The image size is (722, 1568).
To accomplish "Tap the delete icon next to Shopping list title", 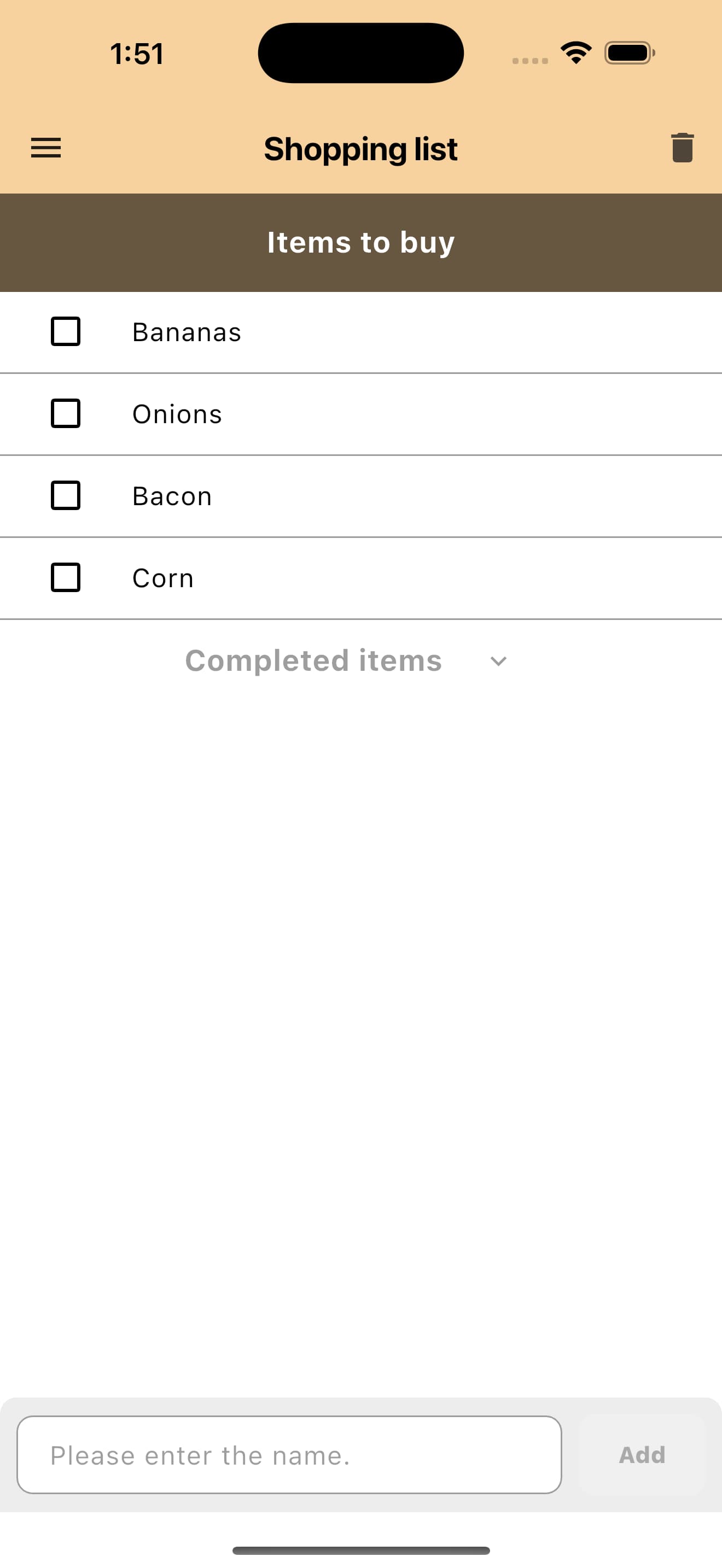I will pyautogui.click(x=681, y=148).
